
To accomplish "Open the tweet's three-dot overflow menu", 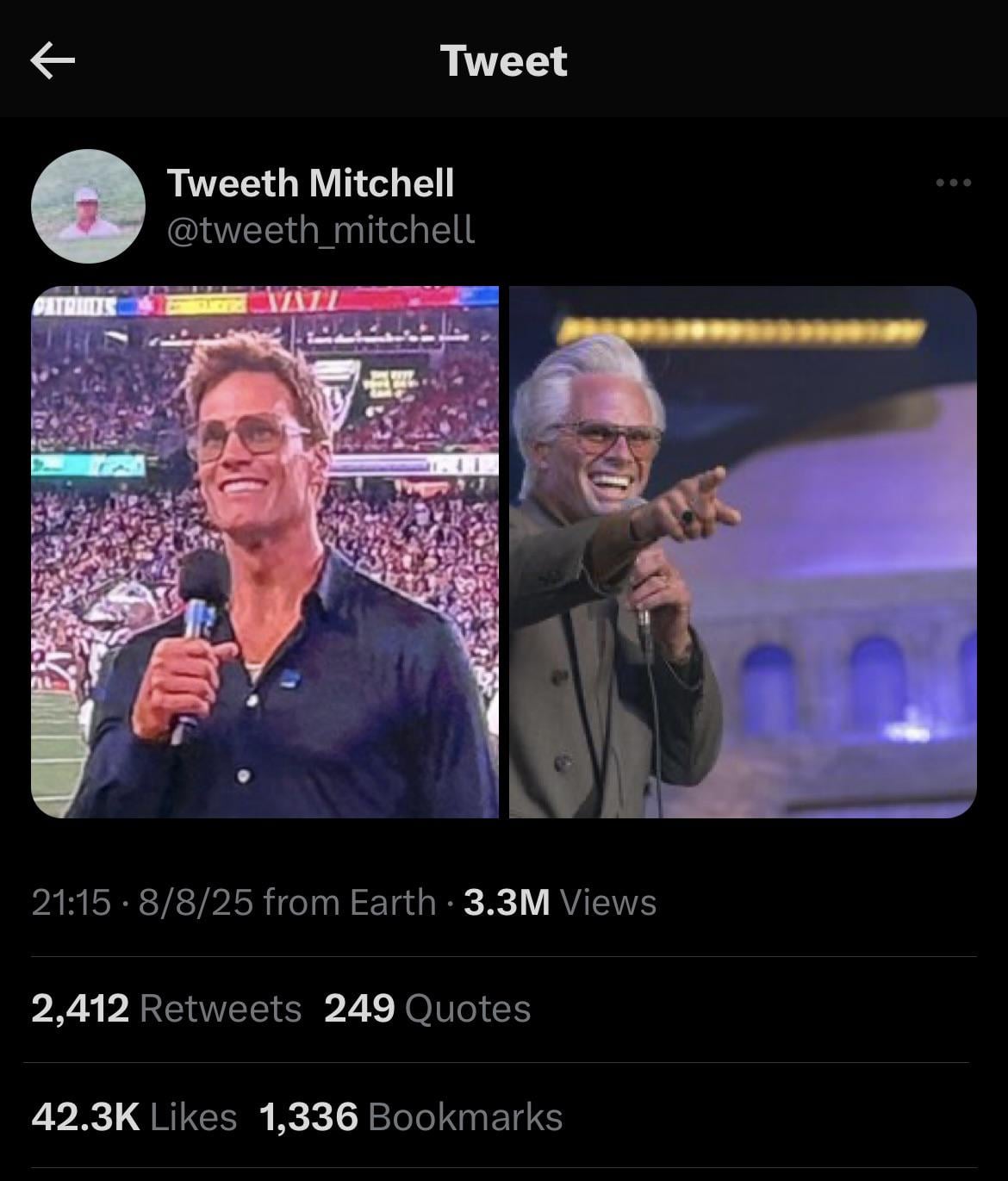I will (x=954, y=183).
